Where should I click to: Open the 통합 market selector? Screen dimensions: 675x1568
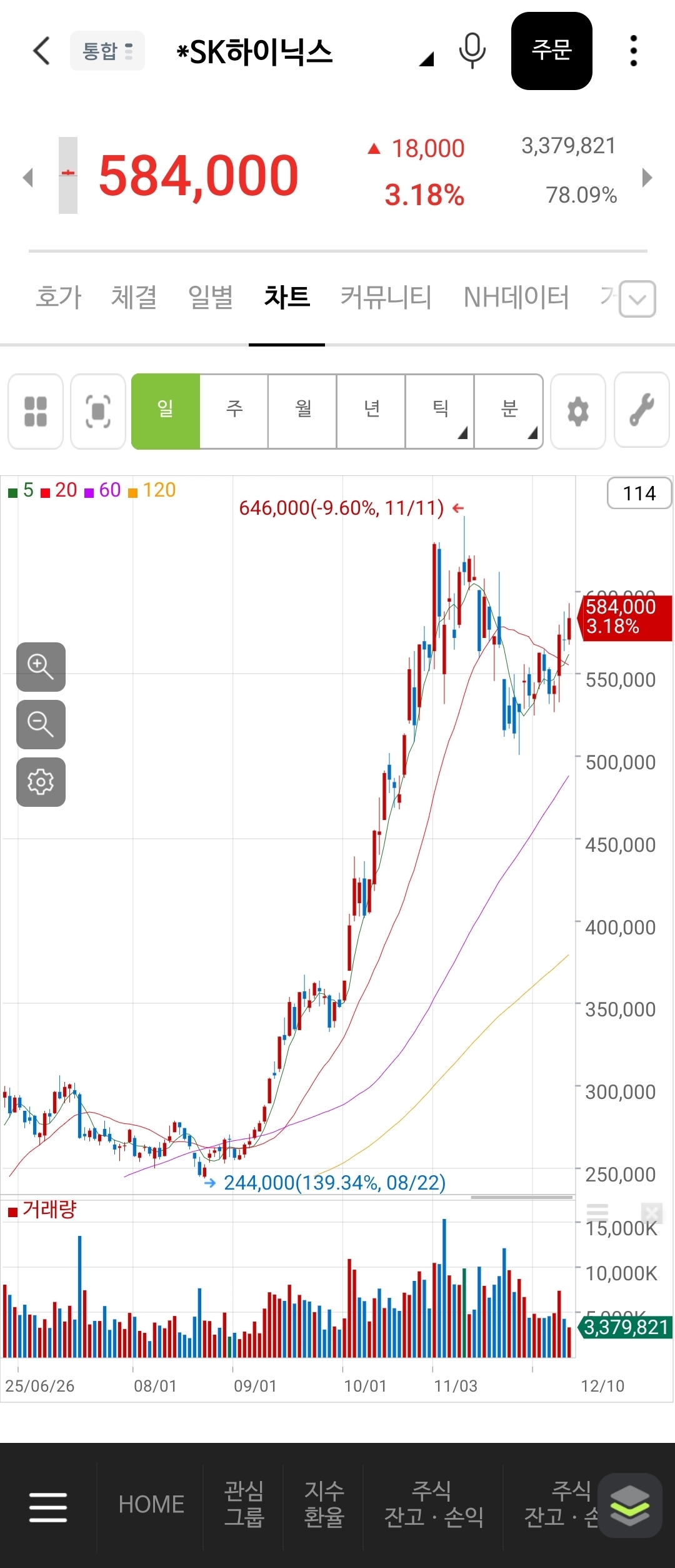107,51
